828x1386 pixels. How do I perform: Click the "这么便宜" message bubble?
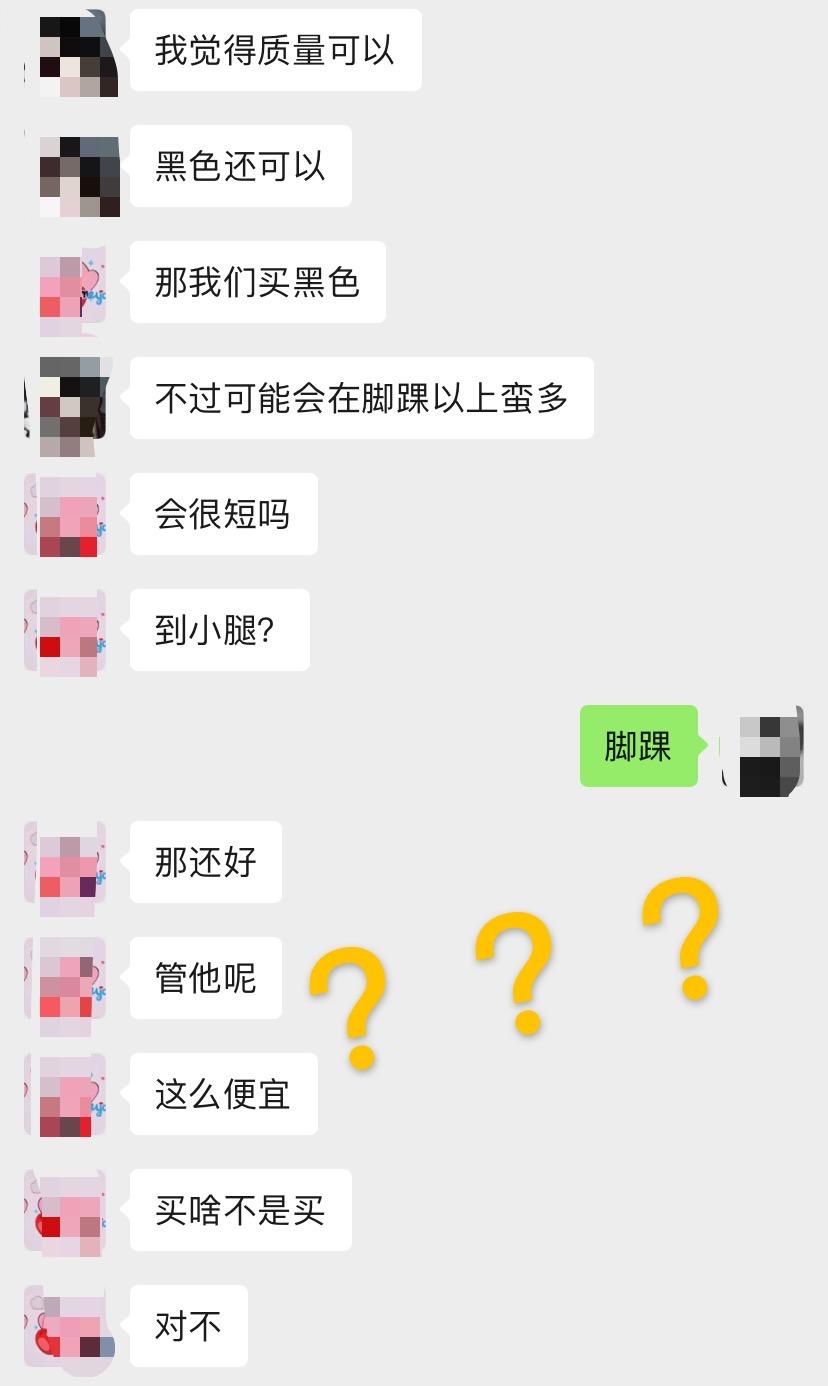click(x=223, y=1094)
